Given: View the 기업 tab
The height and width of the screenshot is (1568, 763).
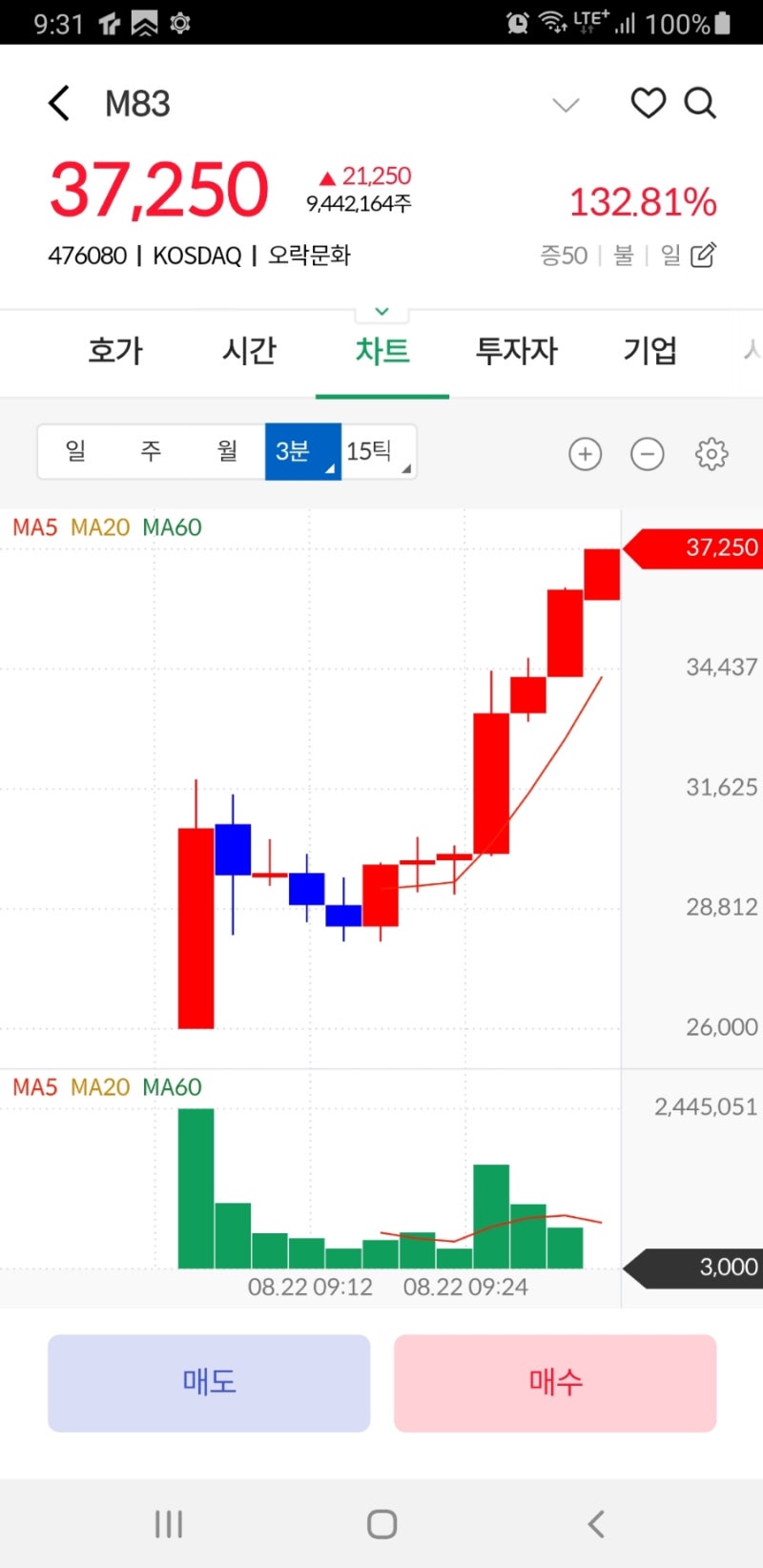Looking at the screenshot, I should tap(650, 351).
